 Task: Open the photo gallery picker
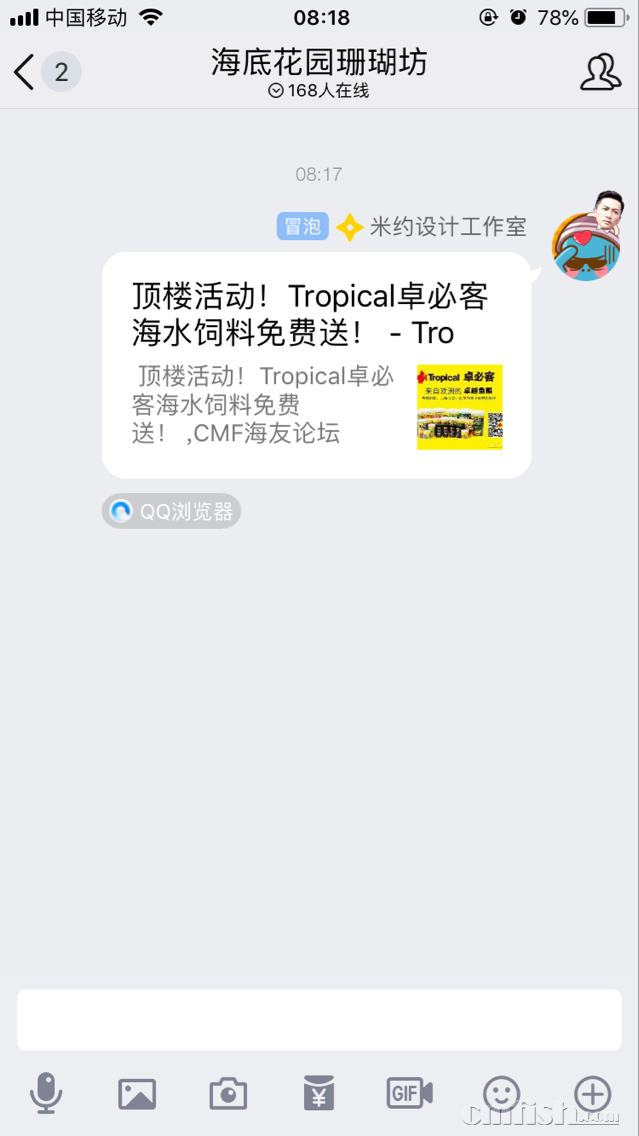[x=137, y=1093]
